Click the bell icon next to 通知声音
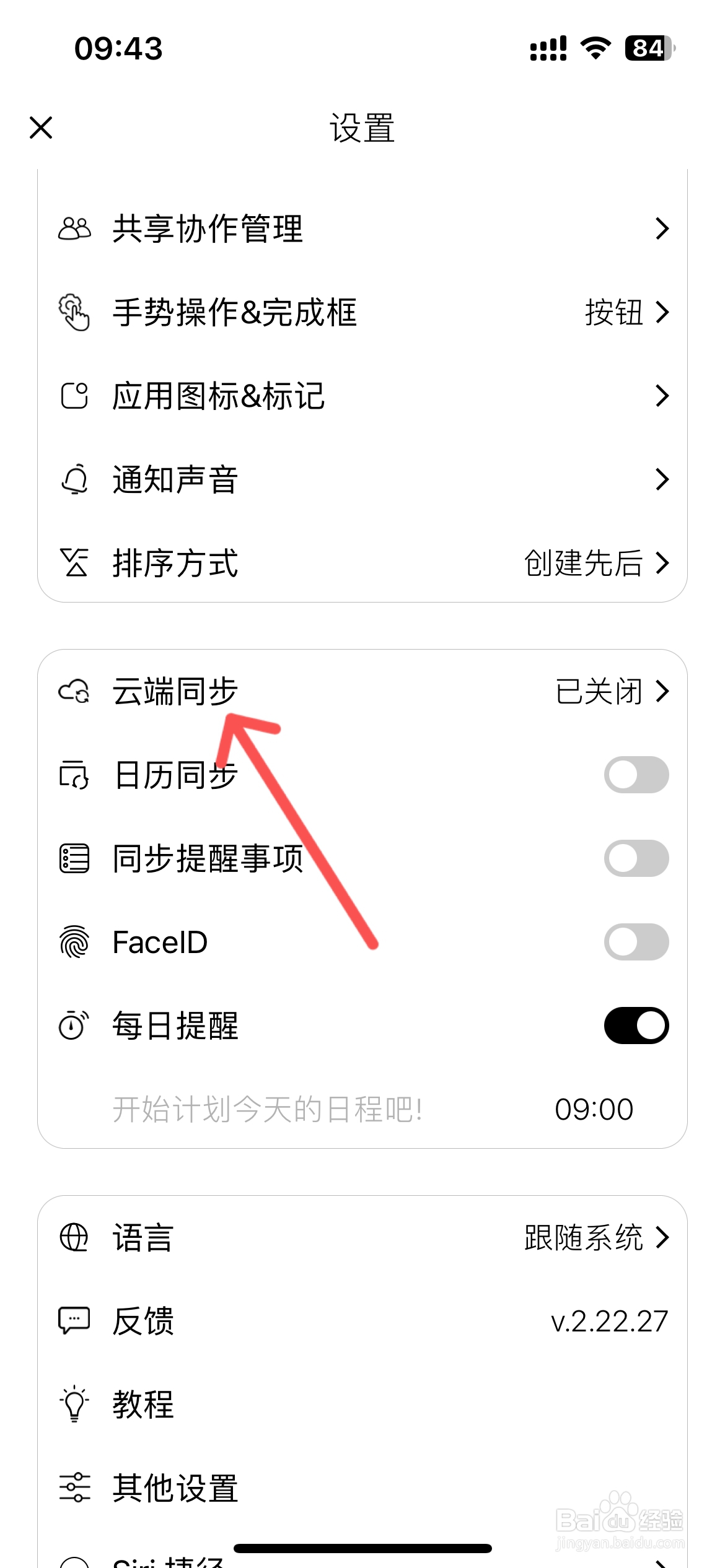 [74, 478]
